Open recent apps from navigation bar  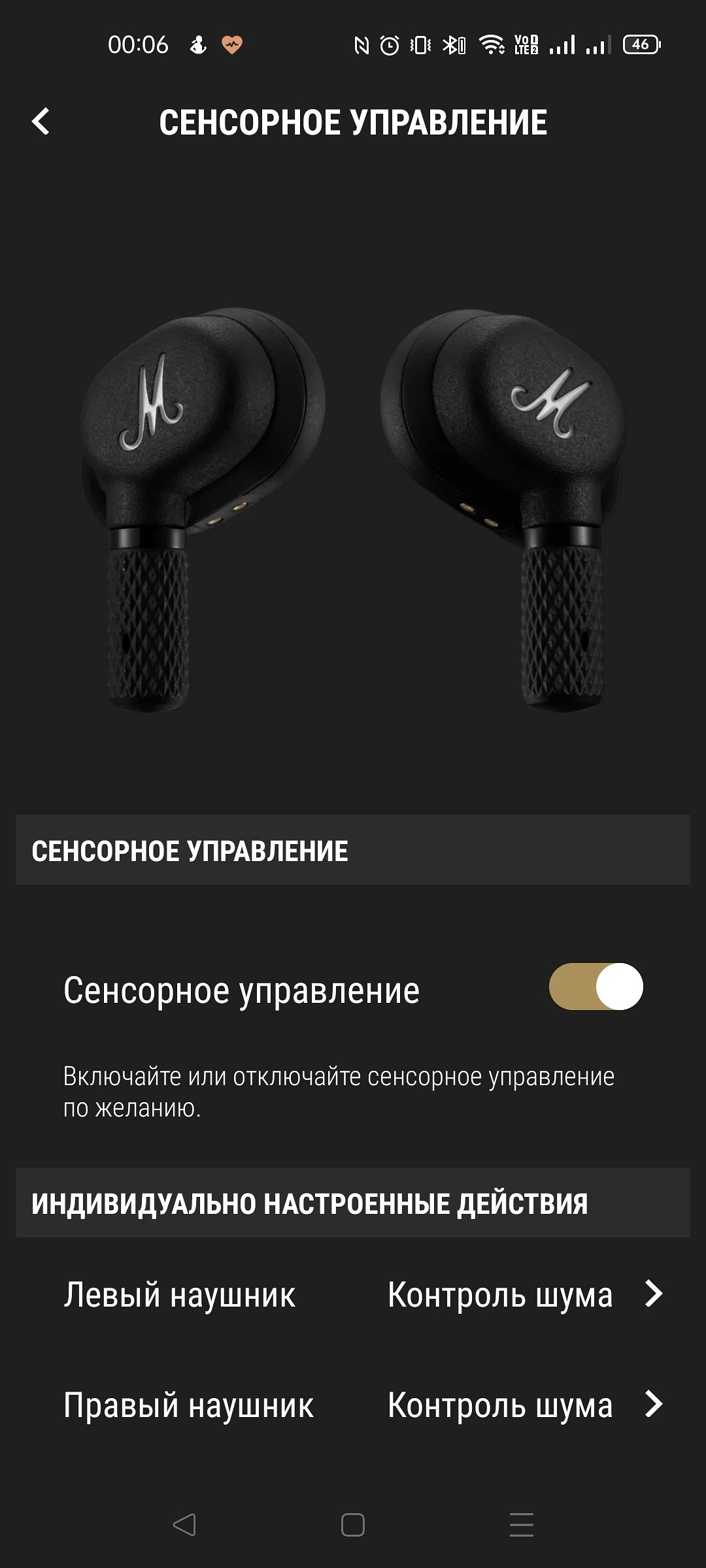pyautogui.click(x=521, y=1525)
